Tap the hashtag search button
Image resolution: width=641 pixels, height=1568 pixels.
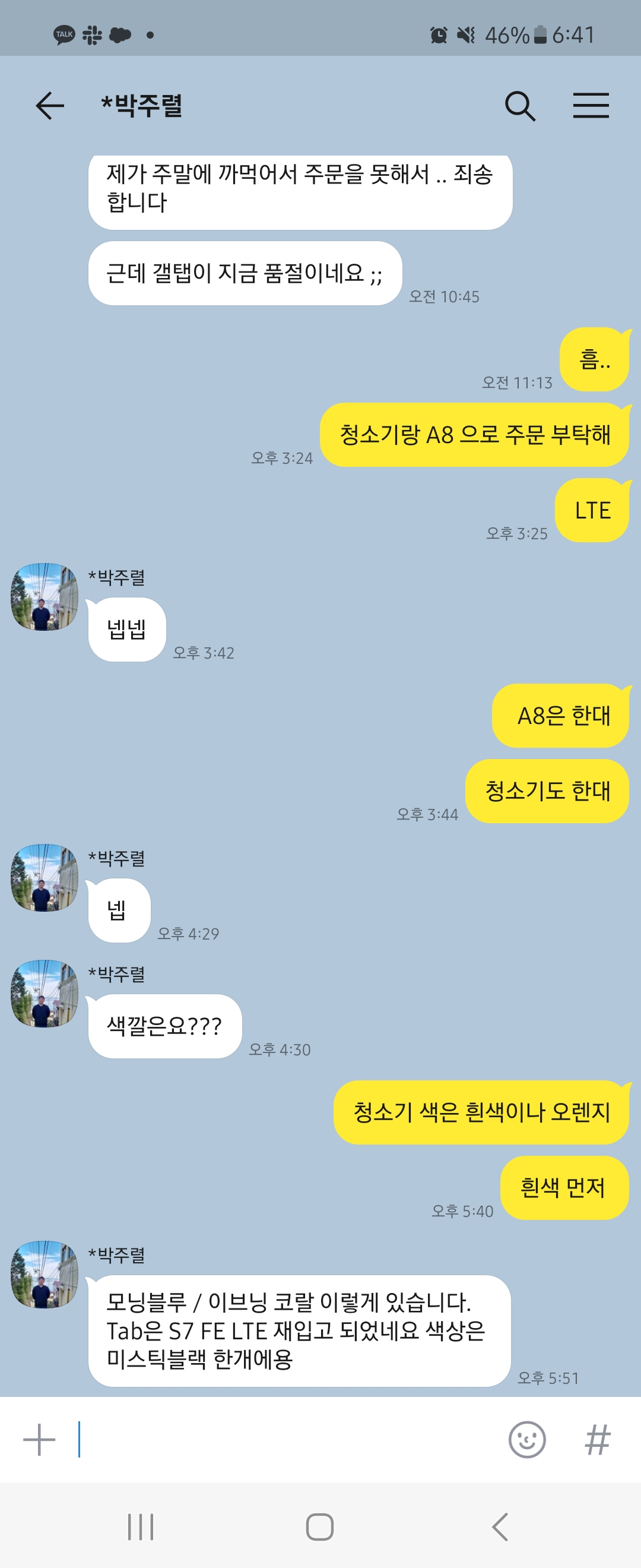[x=597, y=1440]
